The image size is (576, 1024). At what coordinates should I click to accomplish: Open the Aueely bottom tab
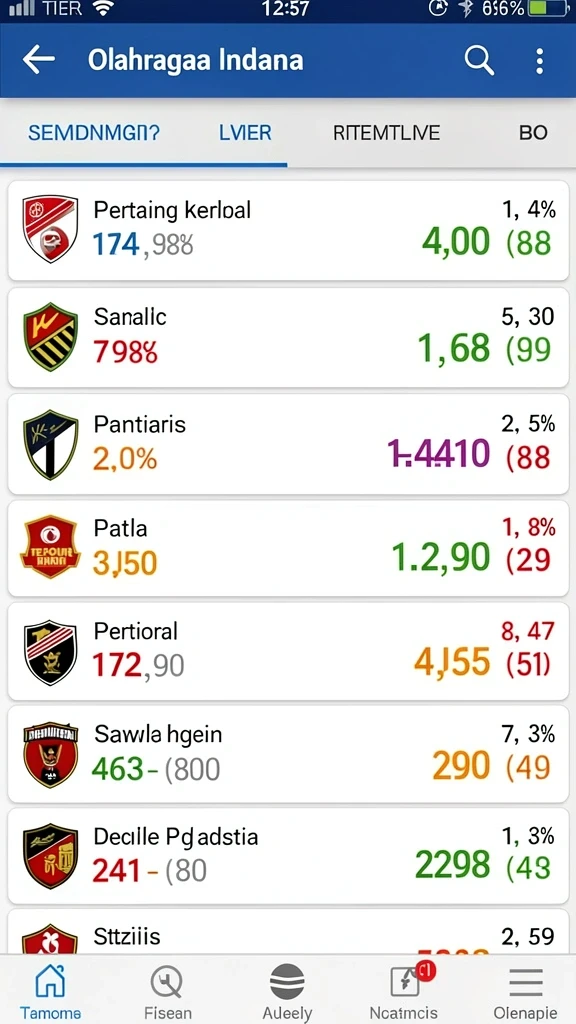click(287, 990)
